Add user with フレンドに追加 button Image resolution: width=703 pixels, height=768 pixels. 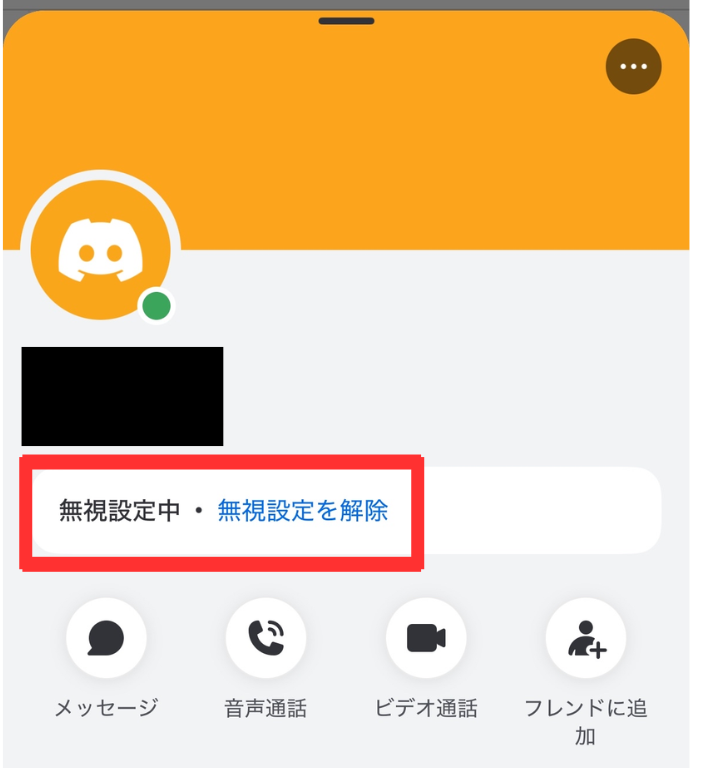586,638
